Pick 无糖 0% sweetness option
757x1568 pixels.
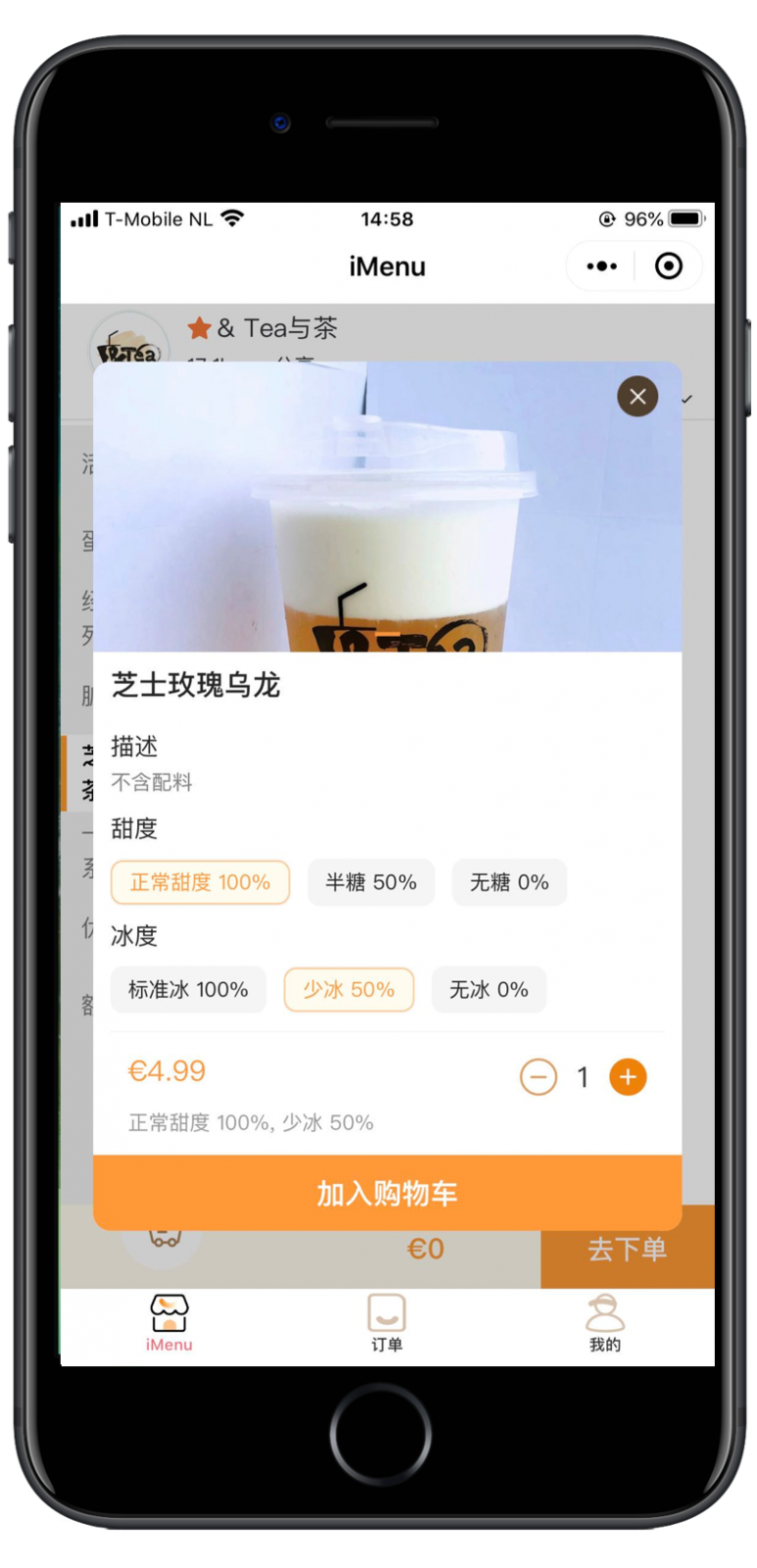coord(509,882)
